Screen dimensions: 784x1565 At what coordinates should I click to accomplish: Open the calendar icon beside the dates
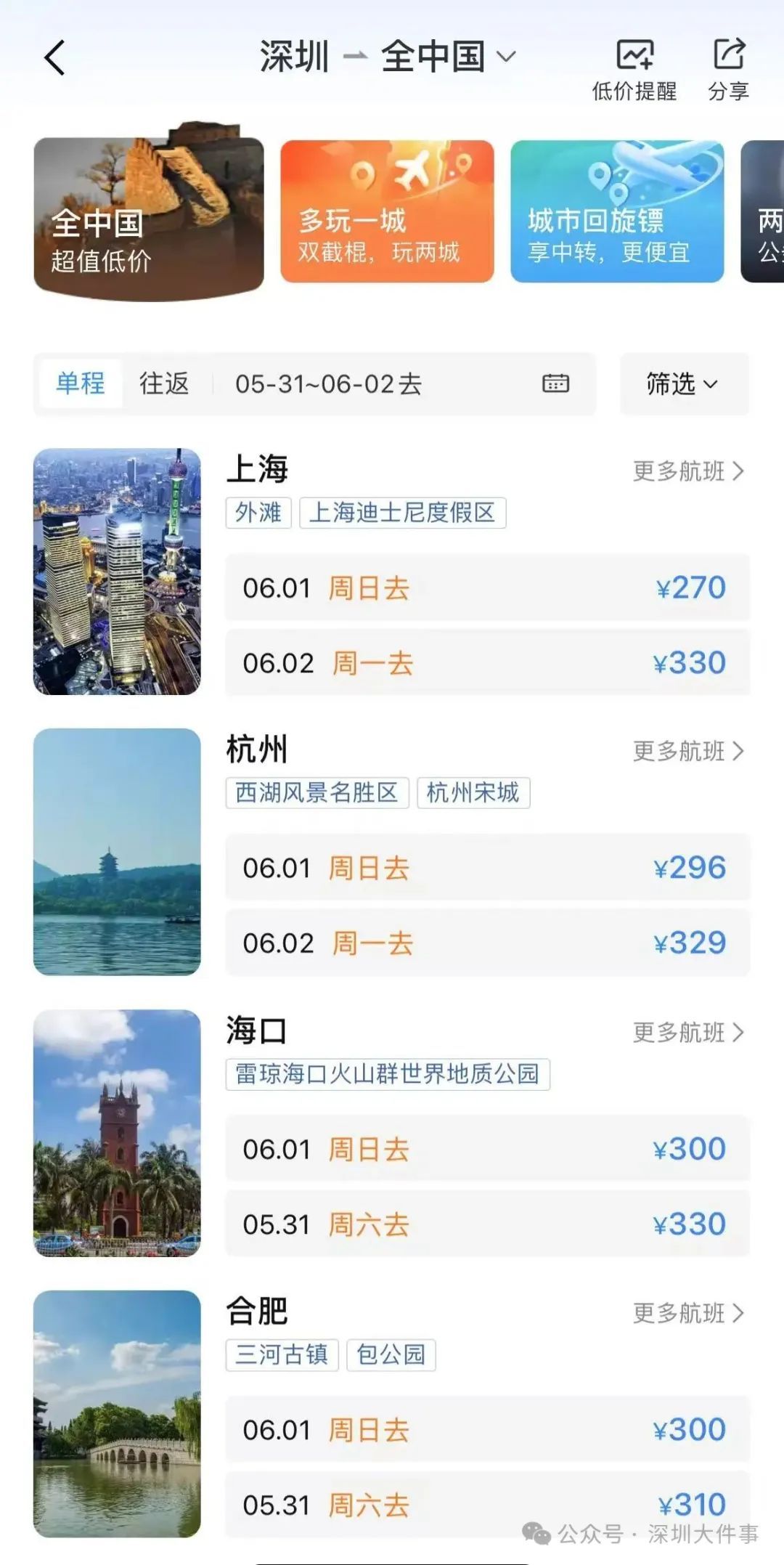tap(555, 383)
